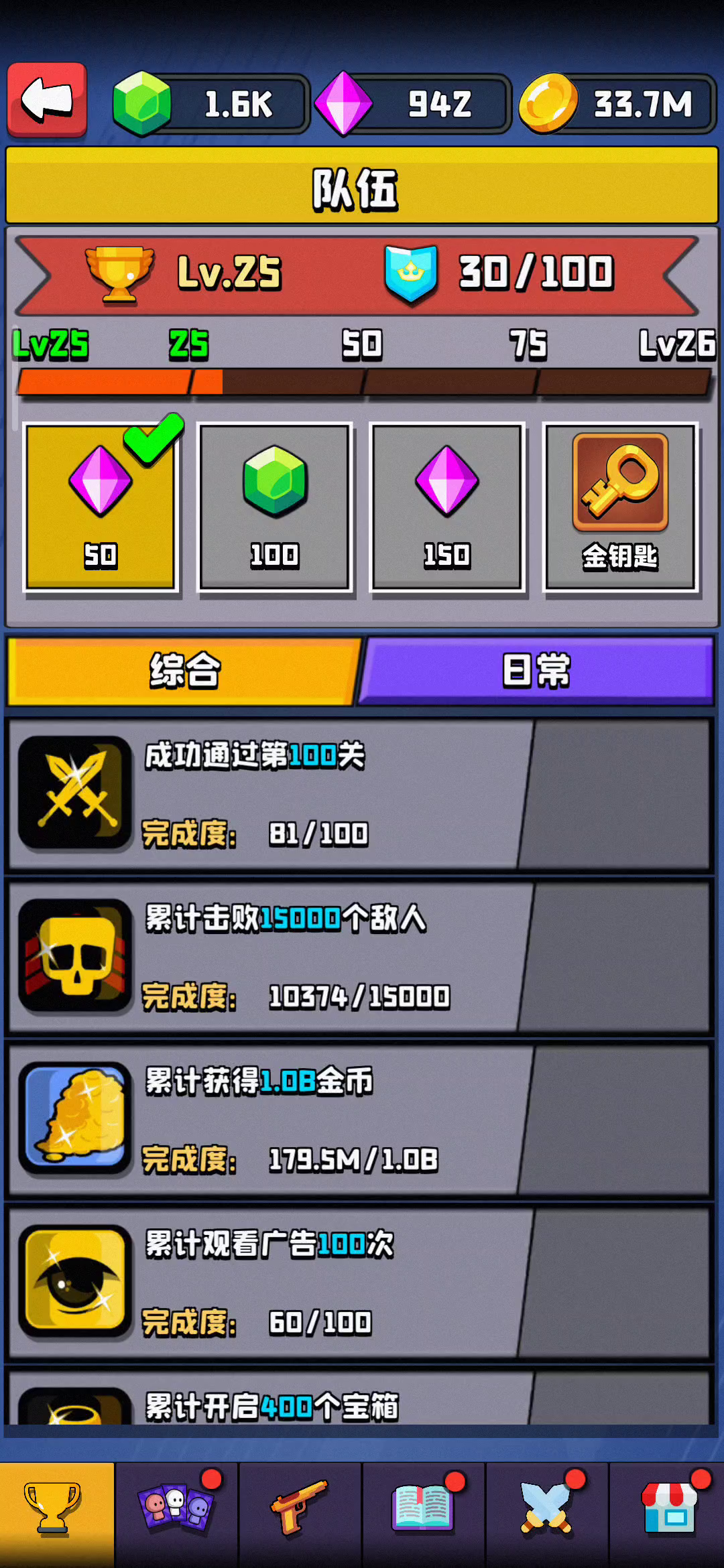The image size is (724, 1568).
Task: Go to the character cards tab
Action: (x=176, y=1514)
